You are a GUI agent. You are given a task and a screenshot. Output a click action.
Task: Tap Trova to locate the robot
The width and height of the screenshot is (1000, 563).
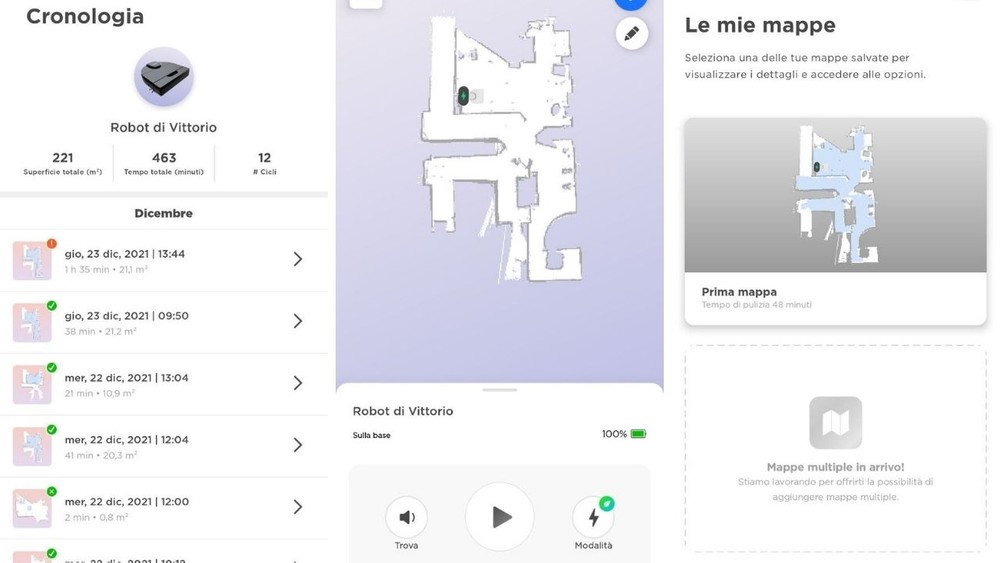[406, 518]
